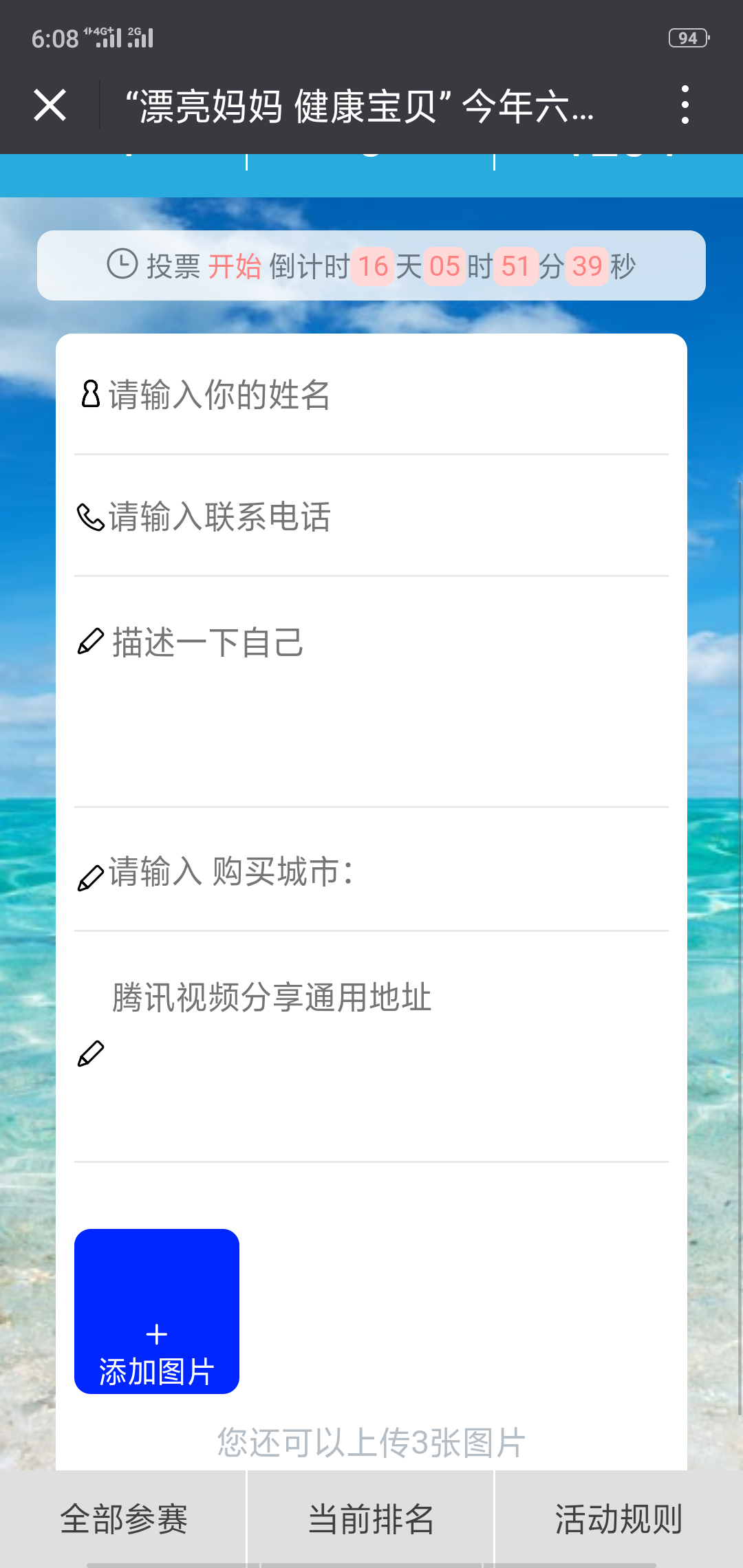Screen dimensions: 743x1568
Task: Switch to the 全部参赛 tab
Action: click(124, 1518)
